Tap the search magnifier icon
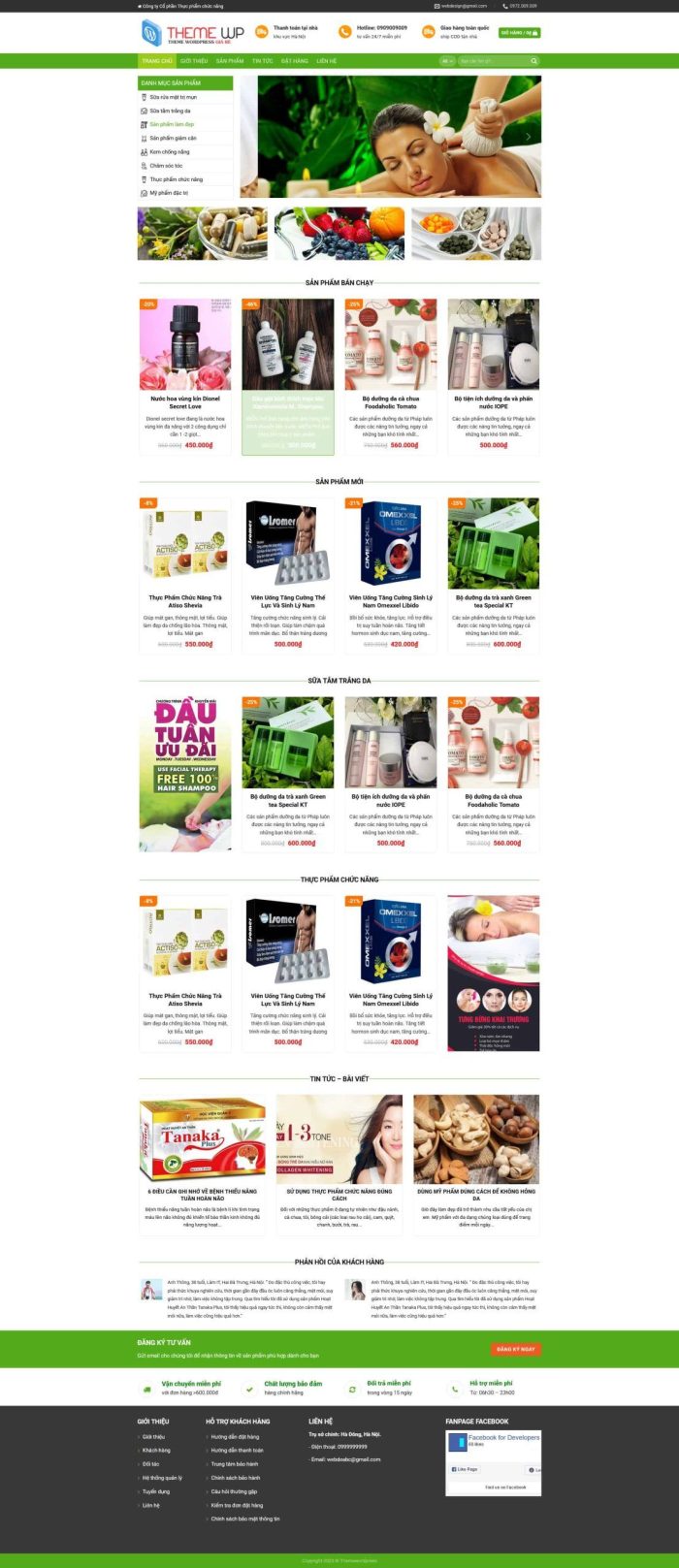 (x=533, y=61)
